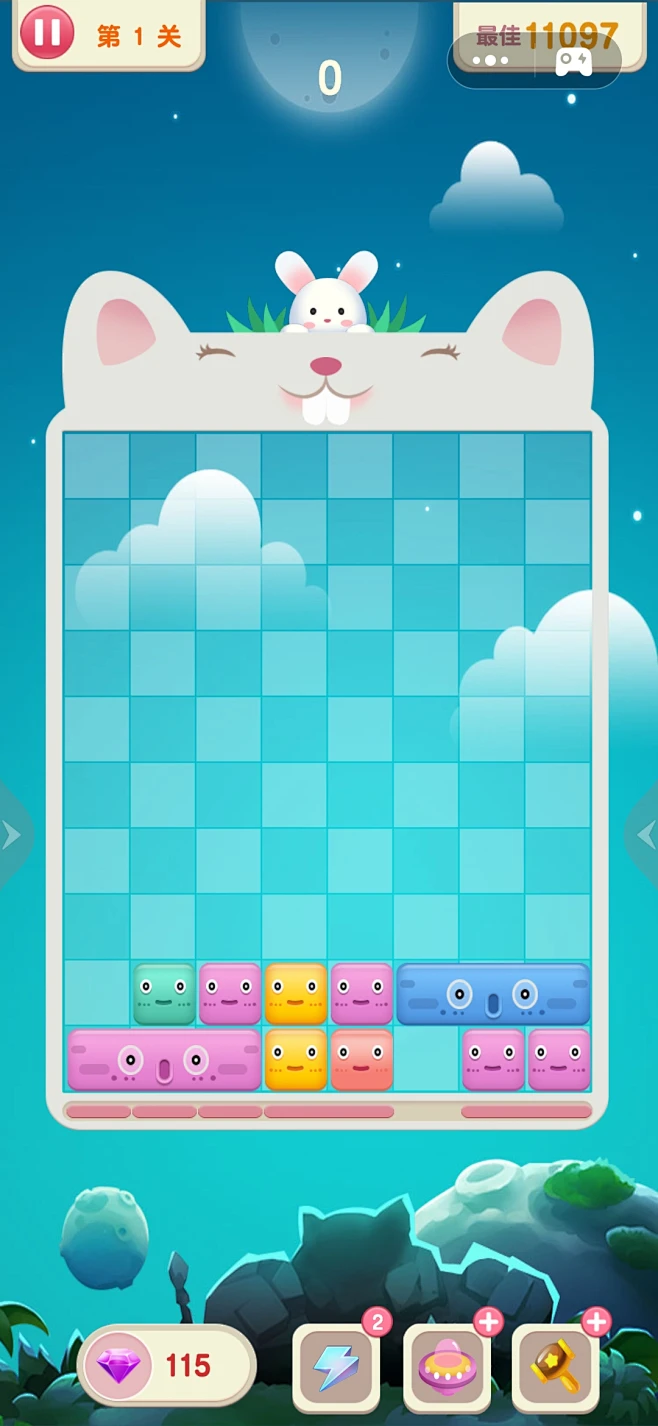Select the green square block
The image size is (658, 1426).
pyautogui.click(x=164, y=994)
